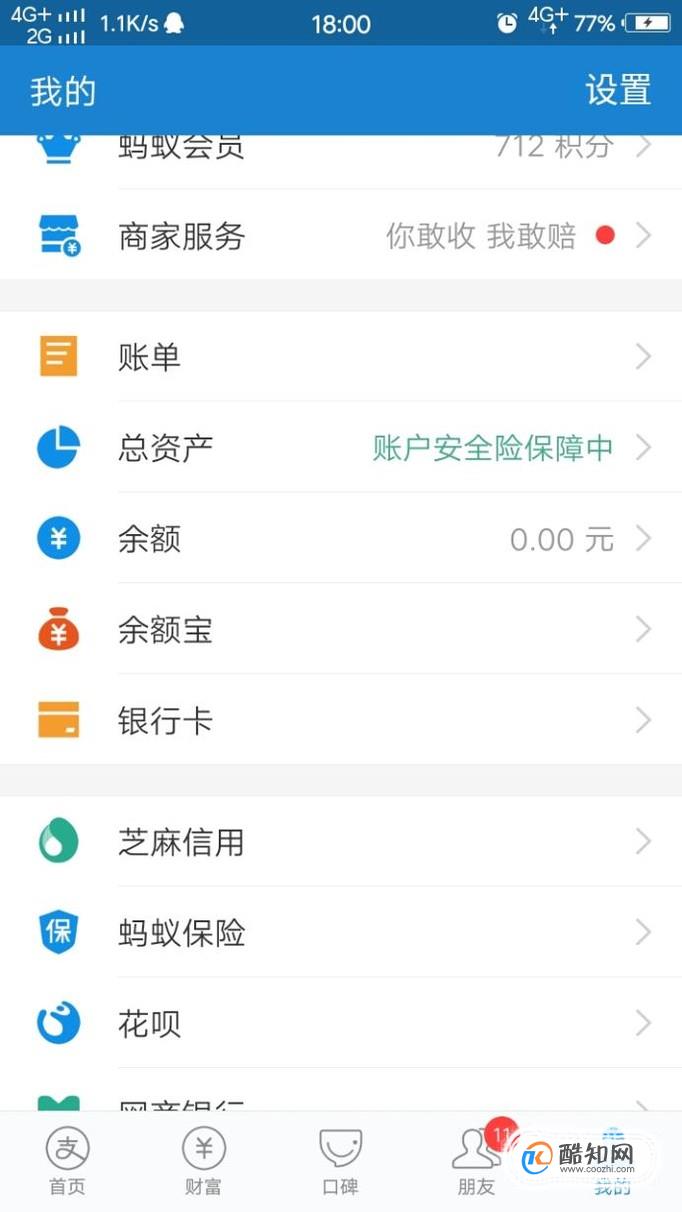Viewport: 682px width, 1212px height.
Task: Switch to the 朋友 tab
Action: click(476, 1161)
